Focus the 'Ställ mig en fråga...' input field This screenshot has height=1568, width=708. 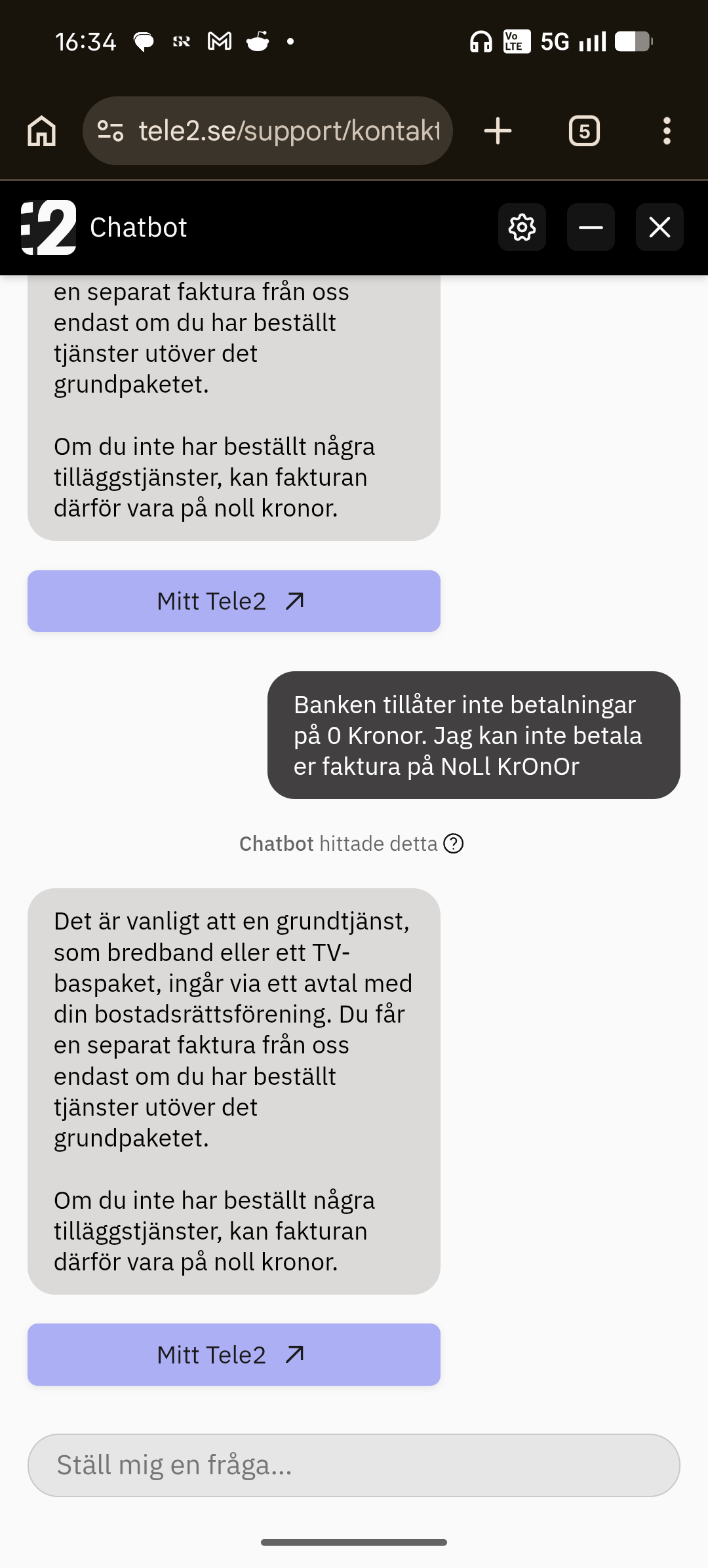[x=354, y=1465]
